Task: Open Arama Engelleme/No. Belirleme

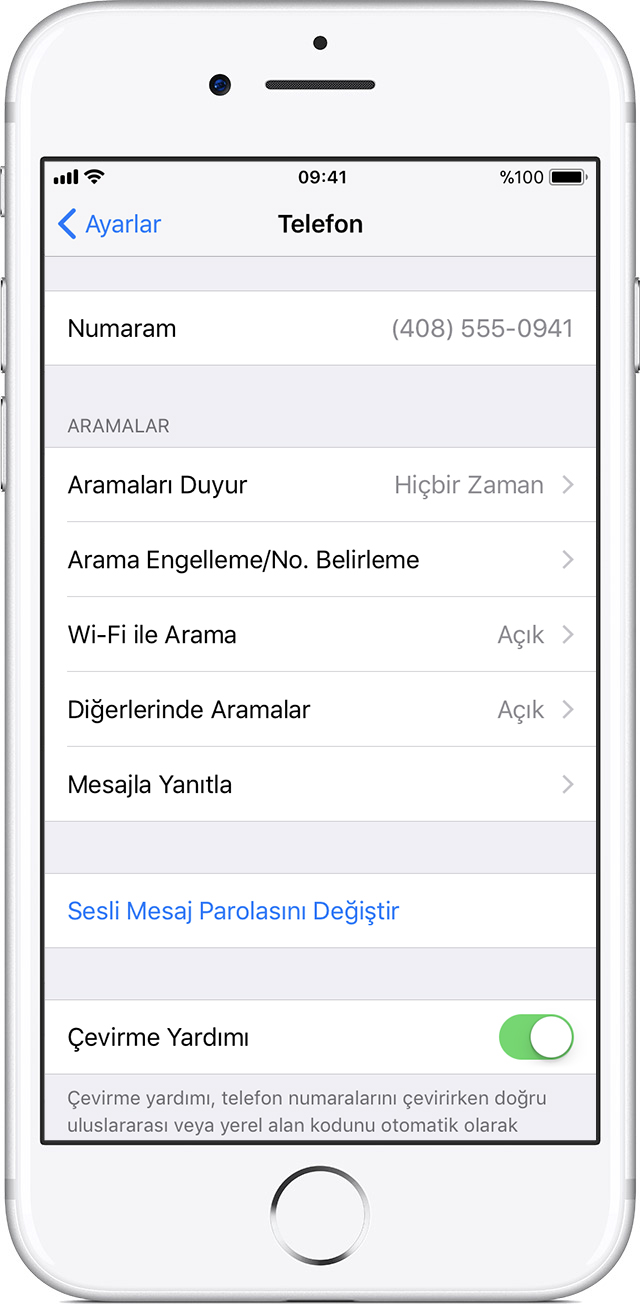Action: point(320,560)
